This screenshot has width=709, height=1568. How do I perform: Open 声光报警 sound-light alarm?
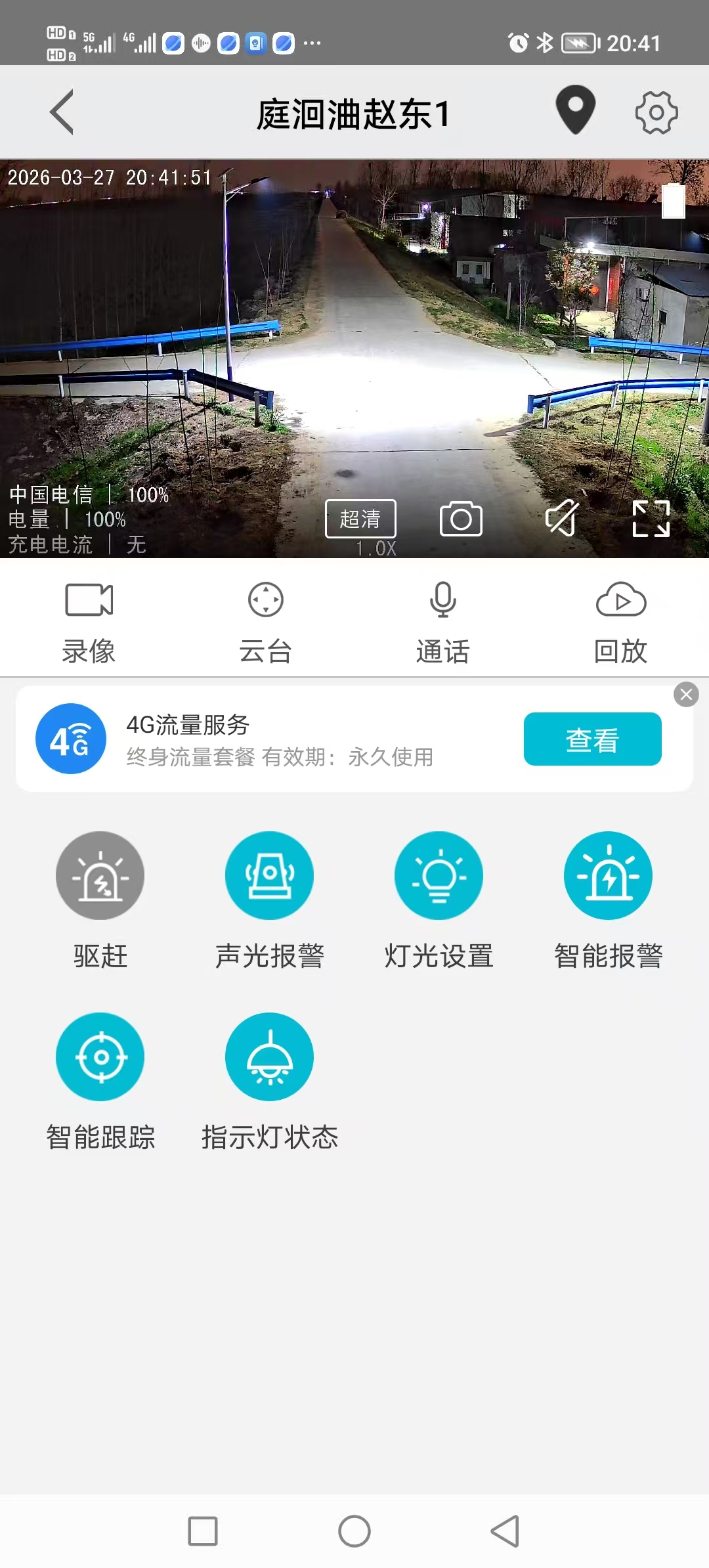269,877
